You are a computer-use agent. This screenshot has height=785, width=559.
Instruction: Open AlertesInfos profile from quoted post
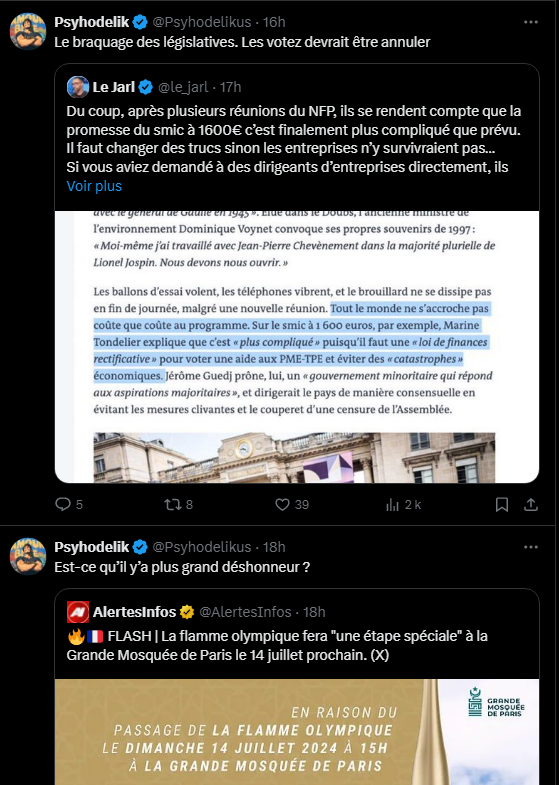134,612
